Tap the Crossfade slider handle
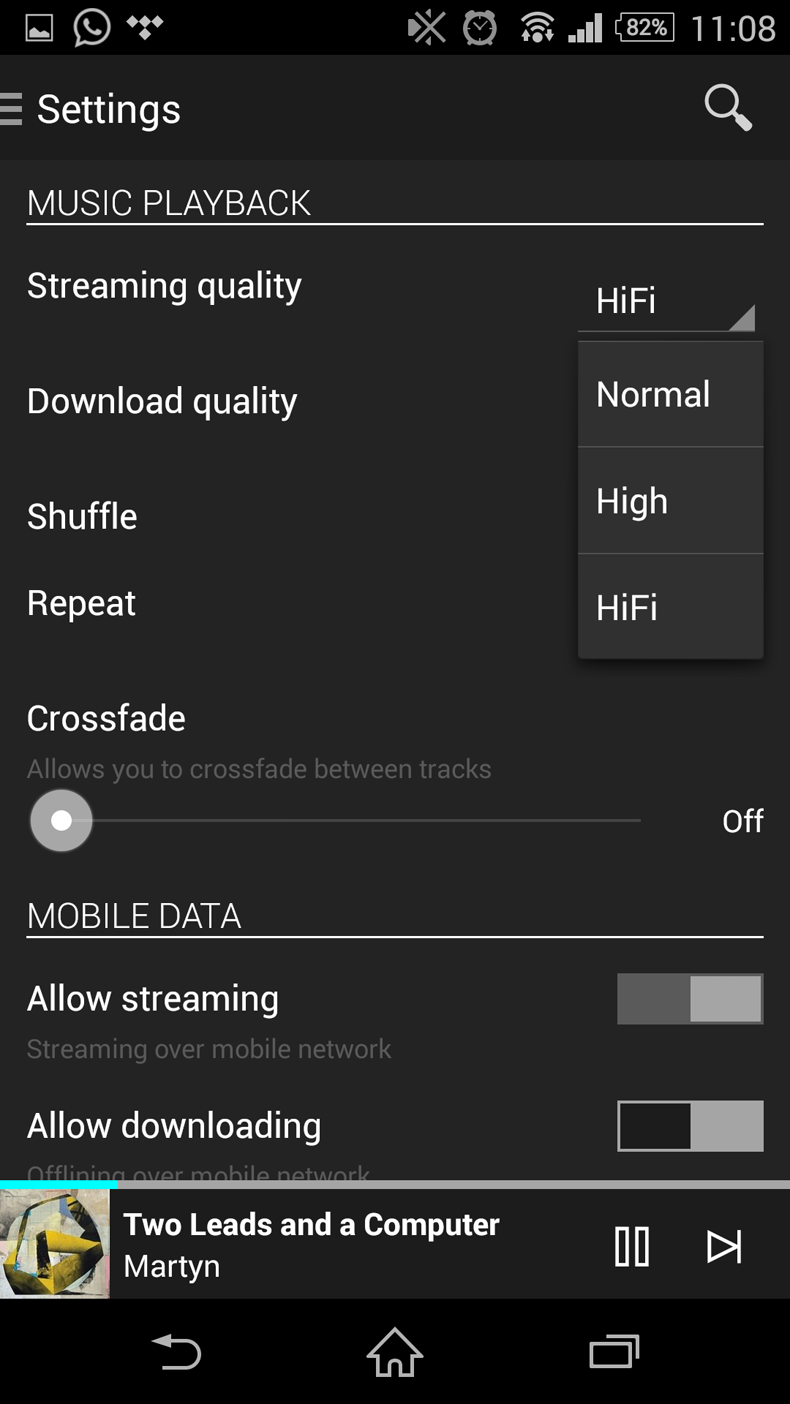Screen dimensions: 790x1404 (62, 821)
